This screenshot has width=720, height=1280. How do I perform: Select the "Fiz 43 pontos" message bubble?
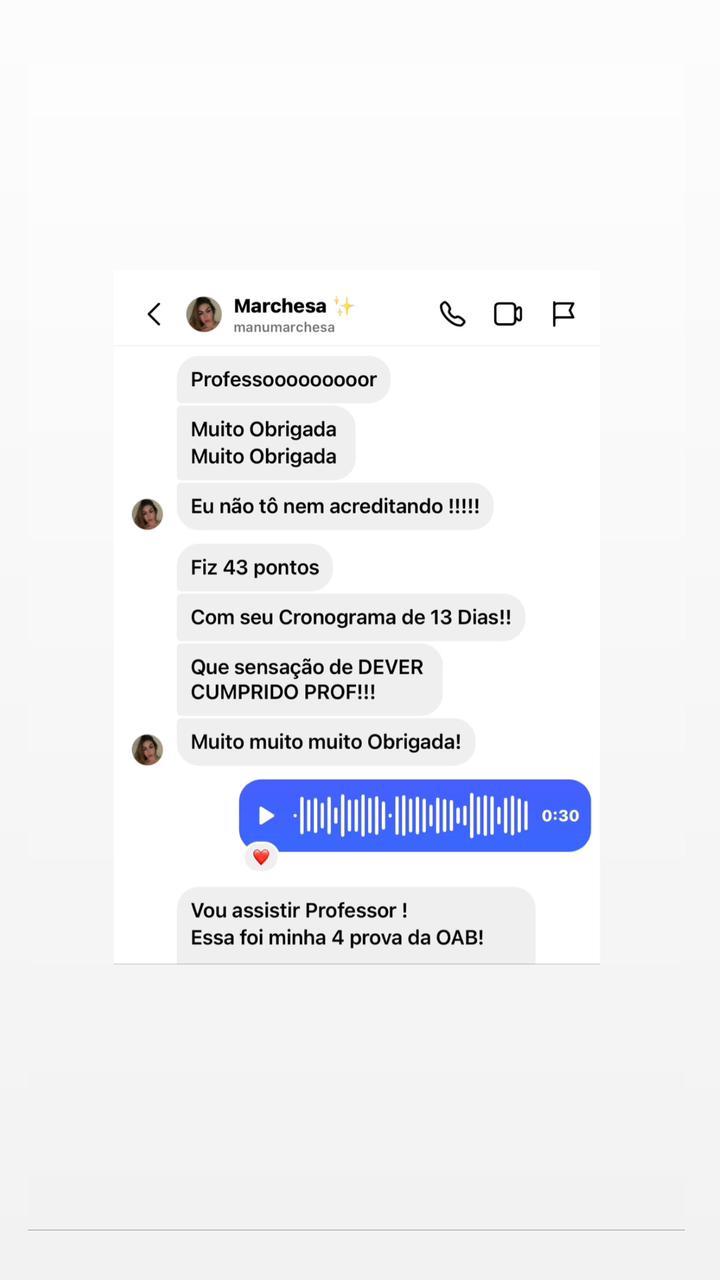point(254,567)
